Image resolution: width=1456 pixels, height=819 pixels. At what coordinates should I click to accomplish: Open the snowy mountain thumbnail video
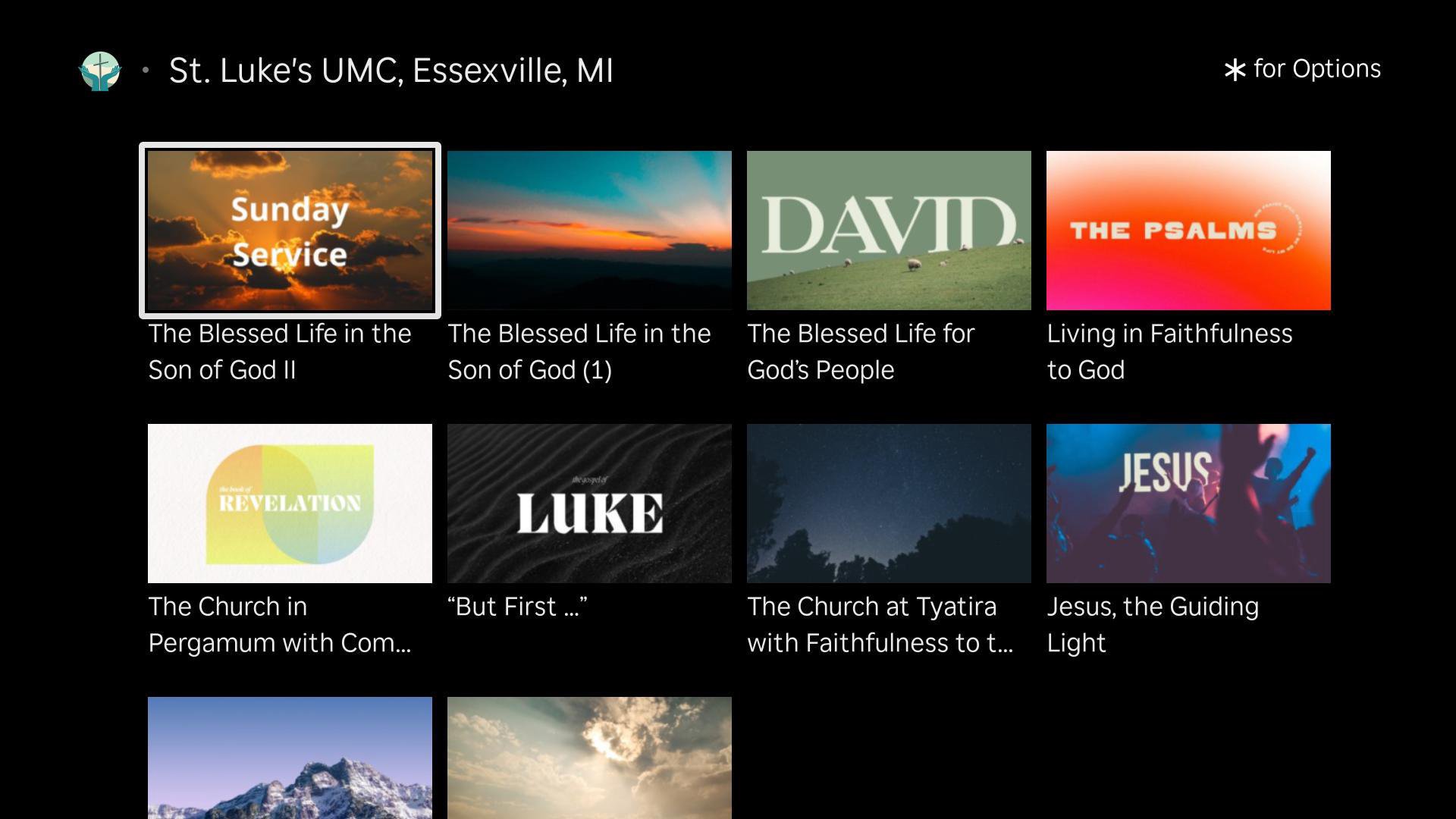coord(290,758)
